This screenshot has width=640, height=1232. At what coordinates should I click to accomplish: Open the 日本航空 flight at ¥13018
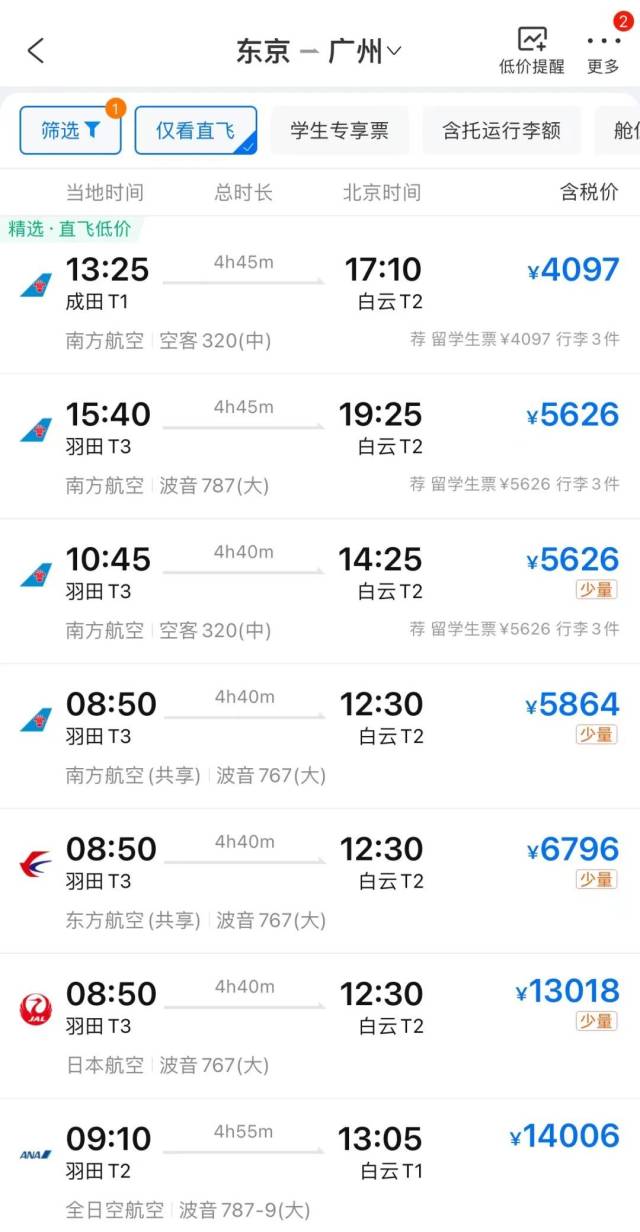click(x=320, y=1026)
